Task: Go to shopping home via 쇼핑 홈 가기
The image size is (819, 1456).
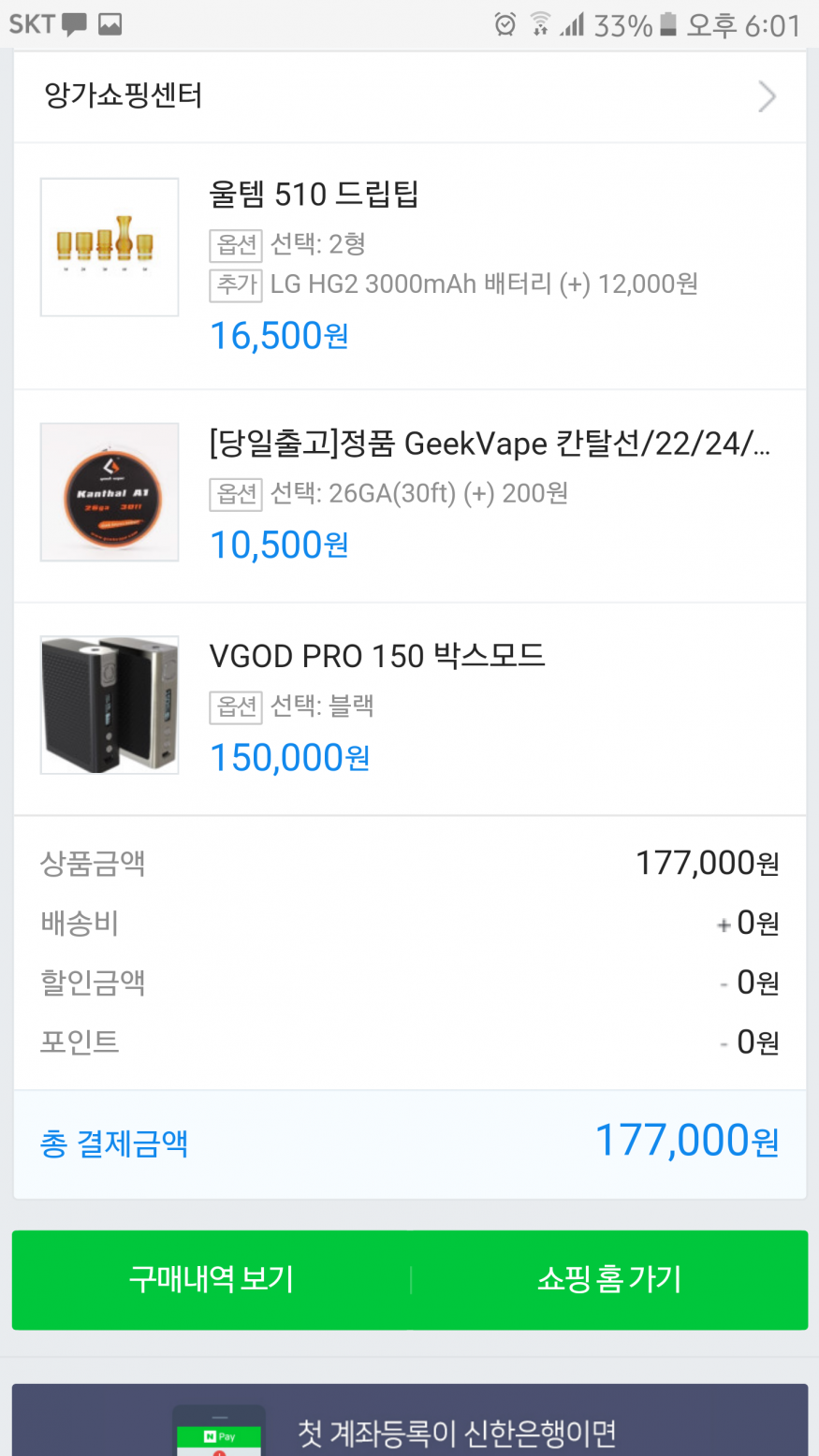Action: pos(609,1279)
